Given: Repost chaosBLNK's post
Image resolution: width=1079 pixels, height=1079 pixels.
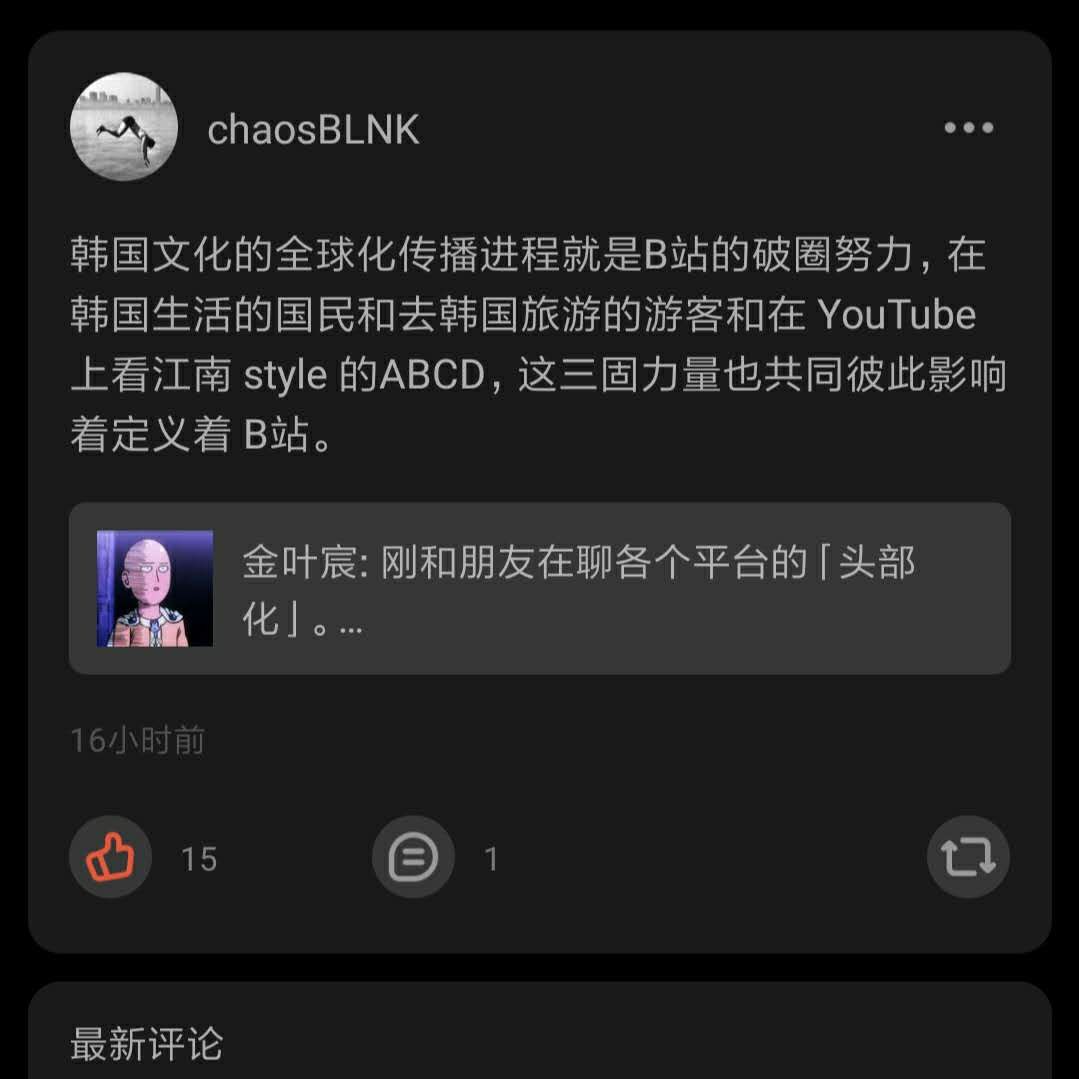Looking at the screenshot, I should [968, 857].
